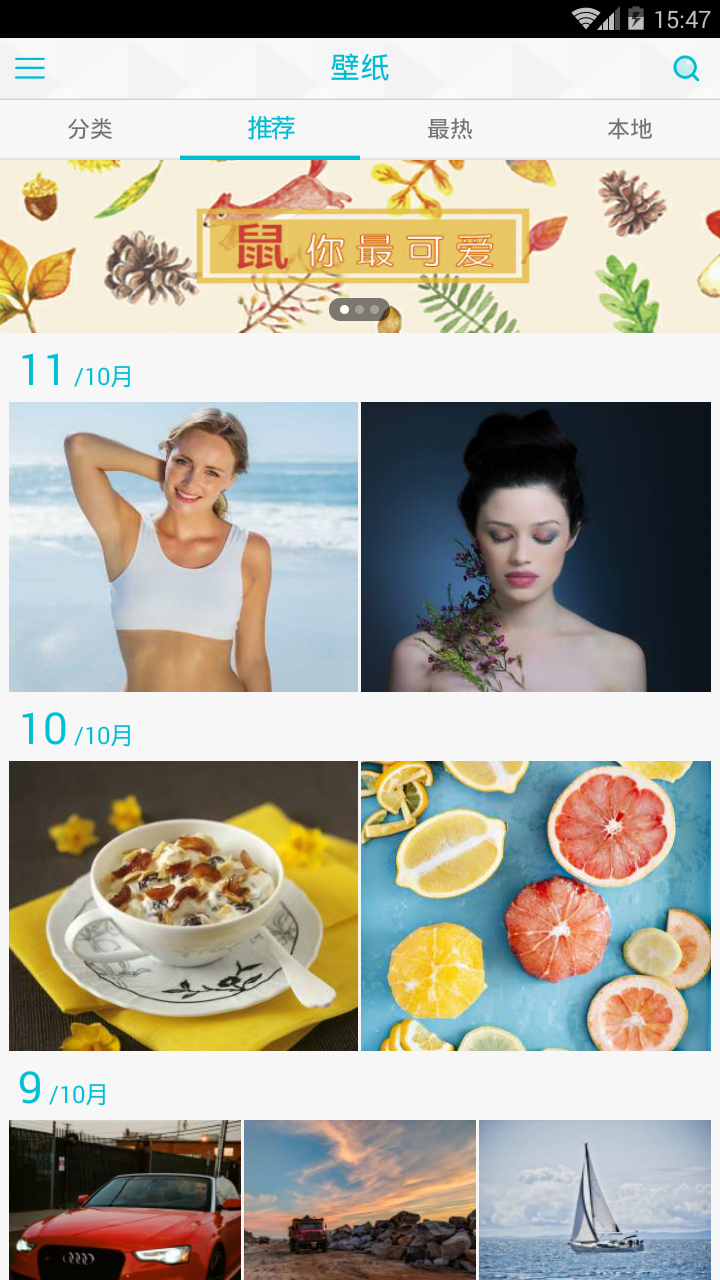Open the beach woman wallpaper
Screen dimensions: 720x1280
click(183, 547)
